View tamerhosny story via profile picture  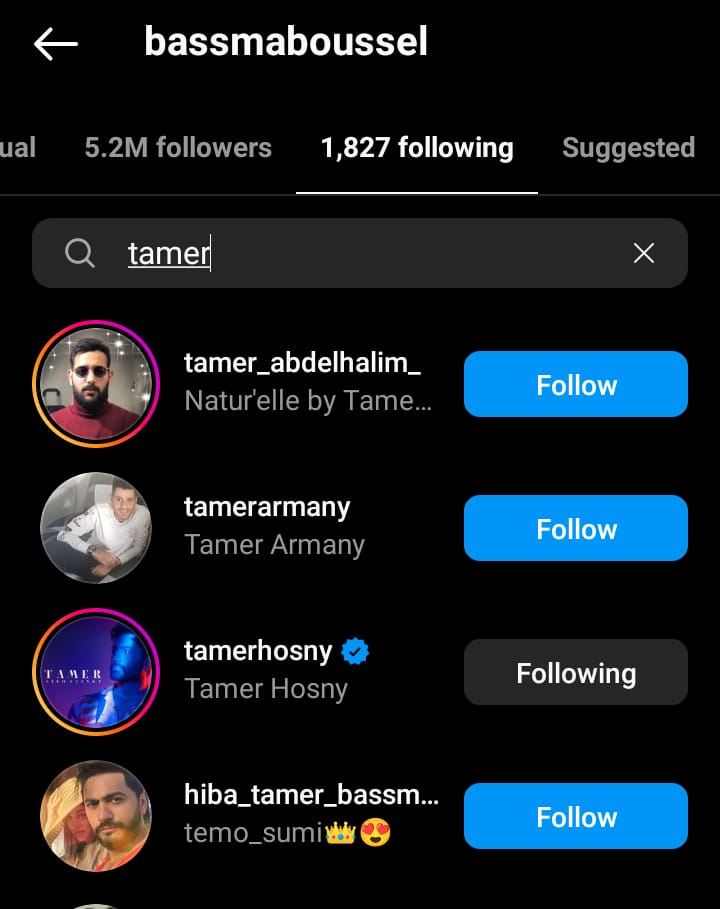click(x=96, y=672)
